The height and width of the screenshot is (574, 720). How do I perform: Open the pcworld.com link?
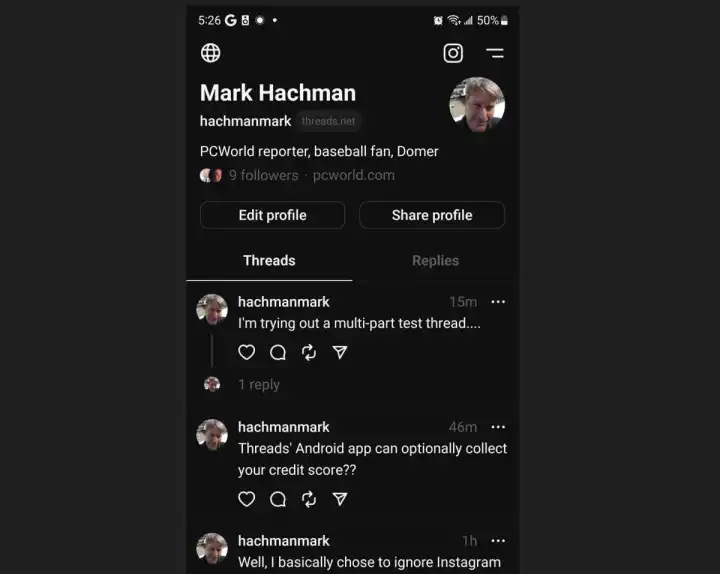[354, 175]
